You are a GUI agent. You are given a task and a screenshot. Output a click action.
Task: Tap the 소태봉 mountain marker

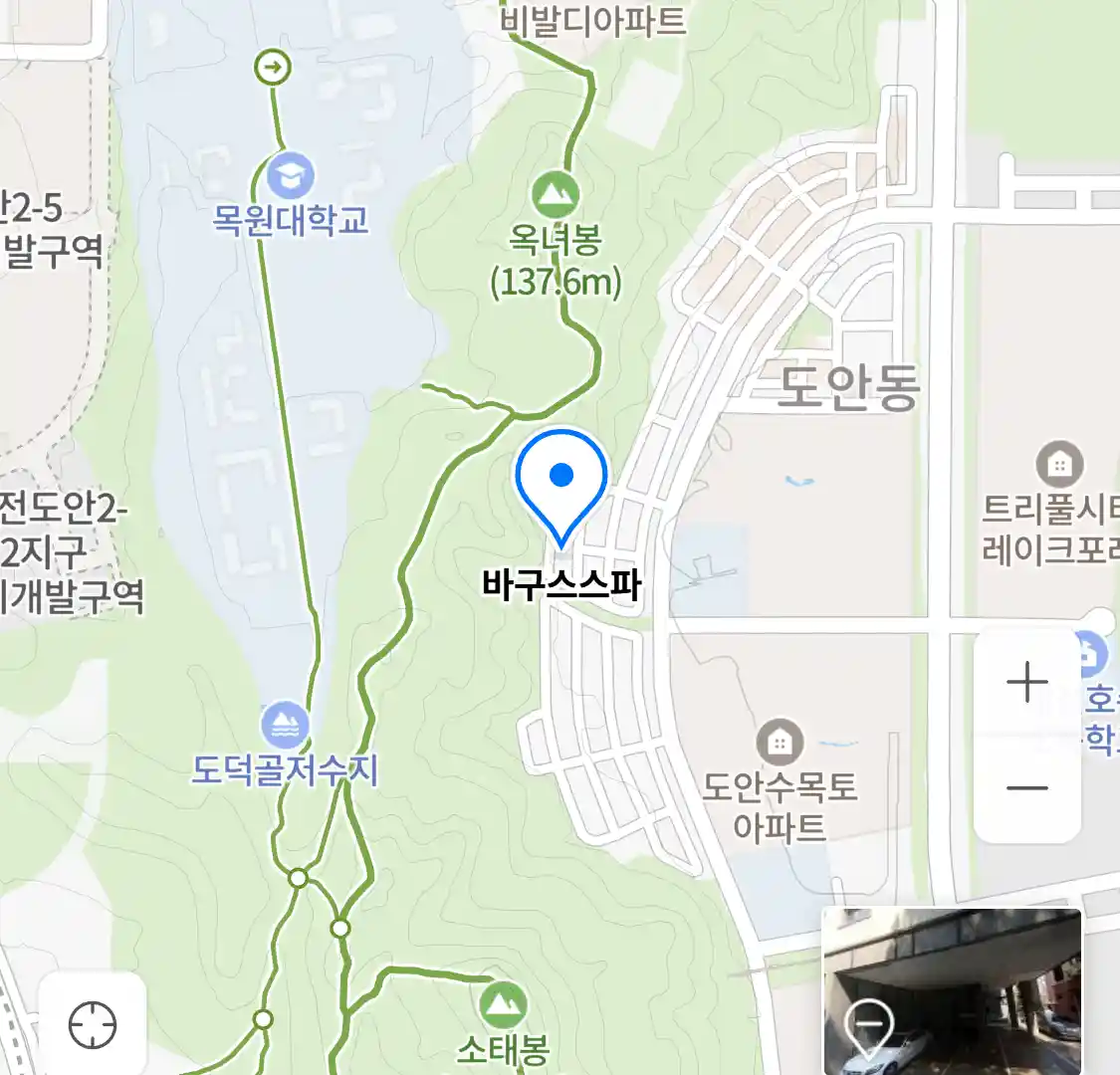coord(503,1005)
